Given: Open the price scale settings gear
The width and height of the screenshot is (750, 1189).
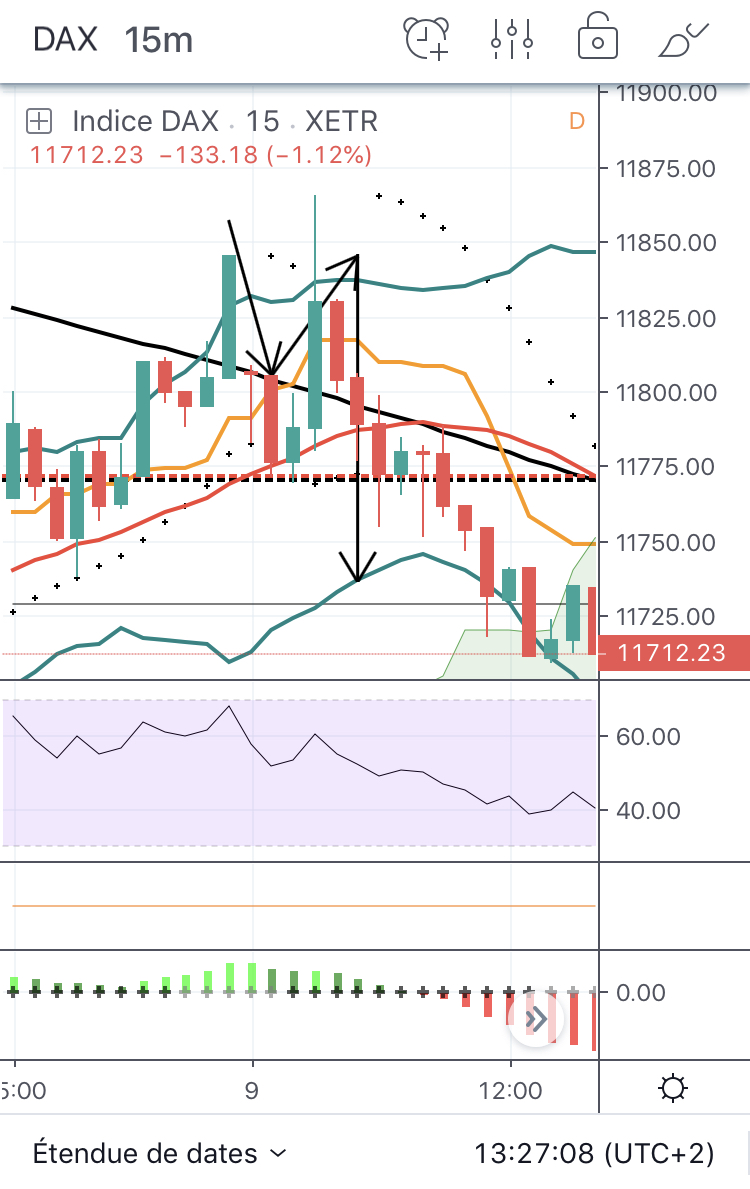Looking at the screenshot, I should (673, 1088).
